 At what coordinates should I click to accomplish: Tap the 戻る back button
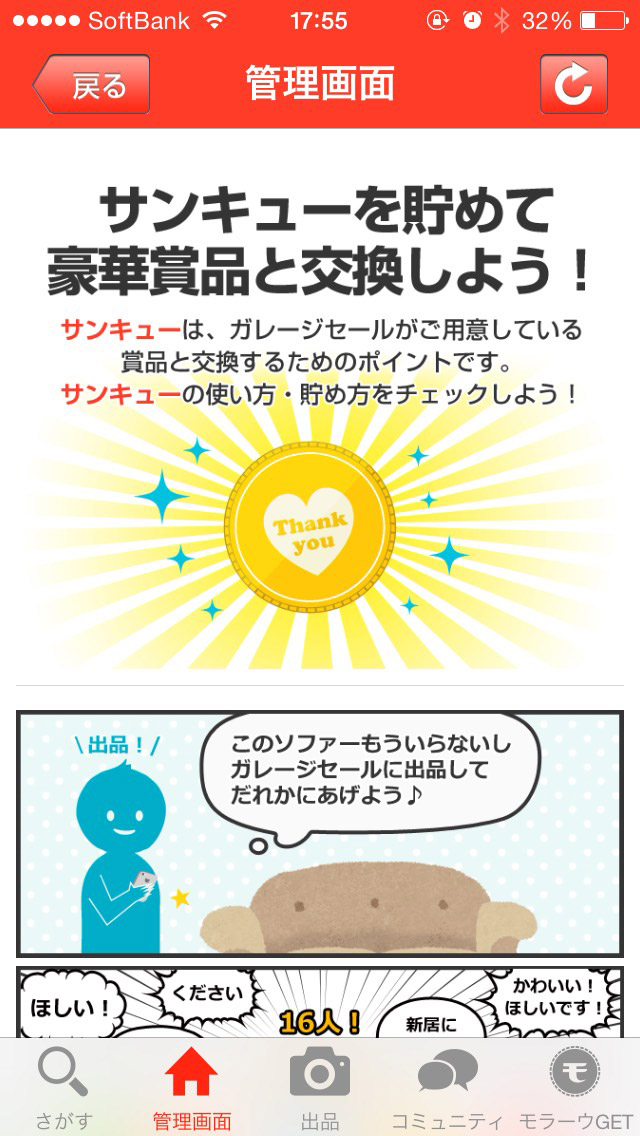(92, 85)
